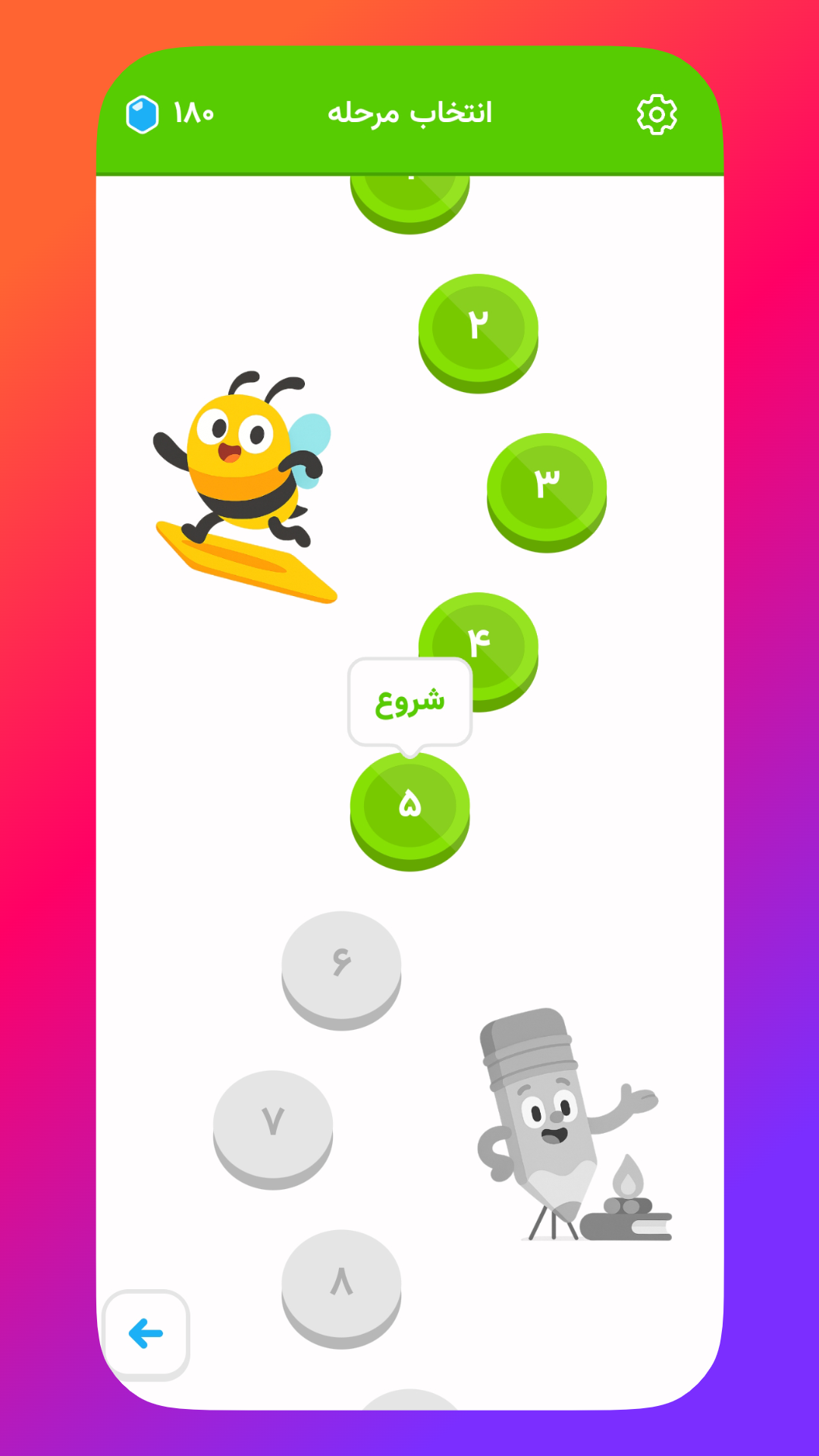This screenshot has height=1456, width=819.
Task: Start level ۵
Action: (410, 807)
